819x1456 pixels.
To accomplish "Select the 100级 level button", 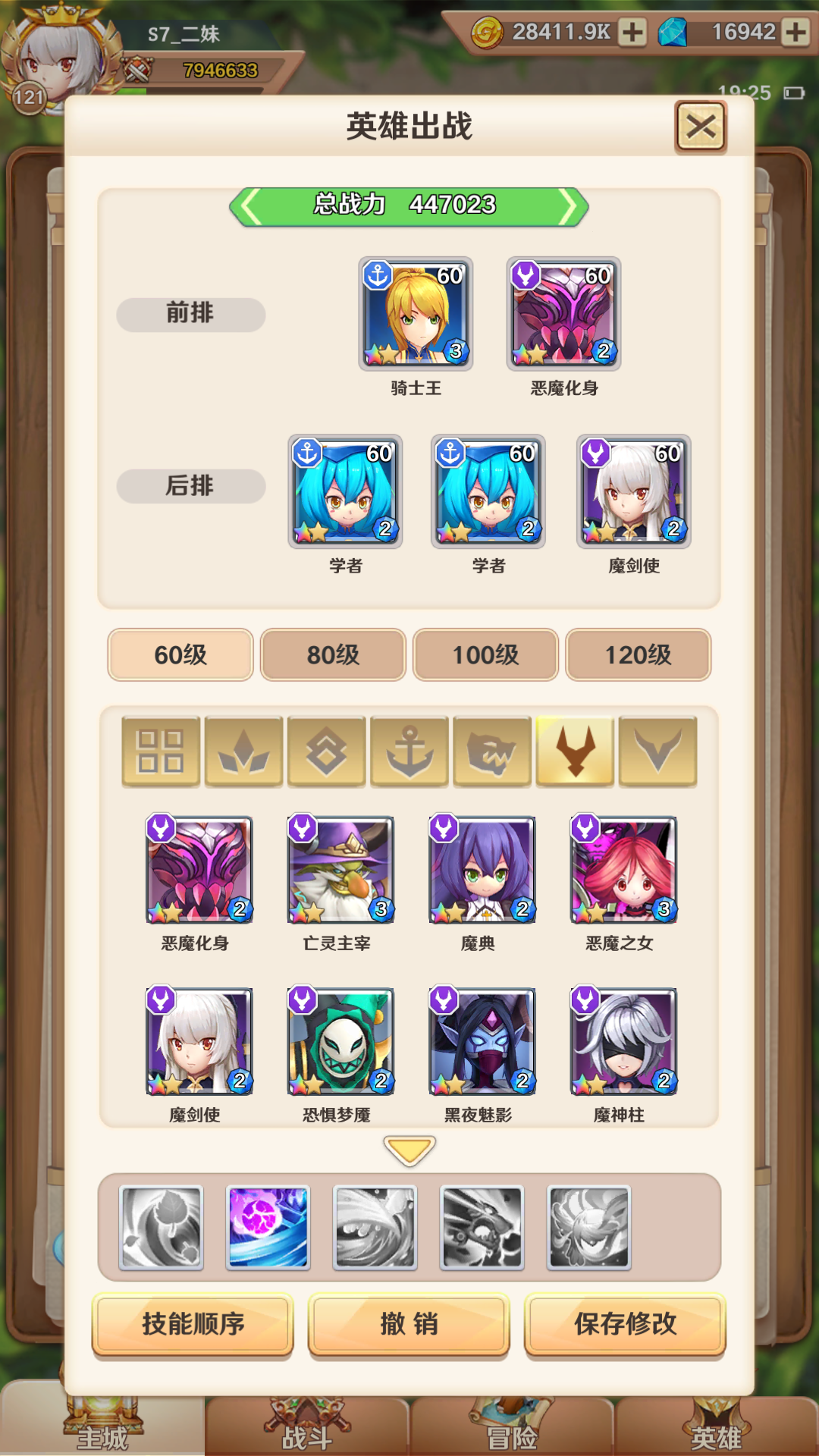I will (x=485, y=654).
